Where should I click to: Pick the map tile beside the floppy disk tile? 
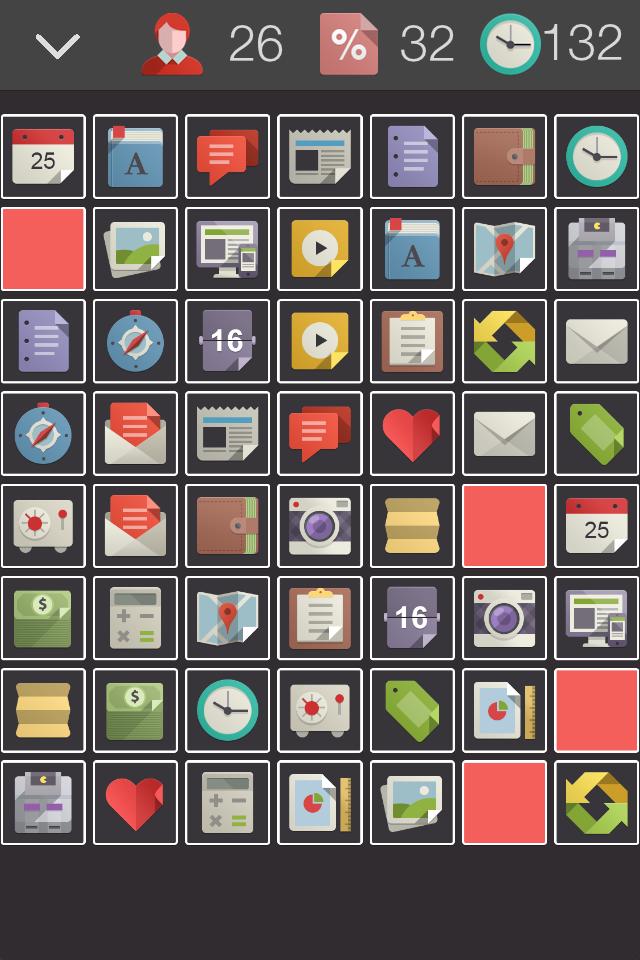point(504,249)
